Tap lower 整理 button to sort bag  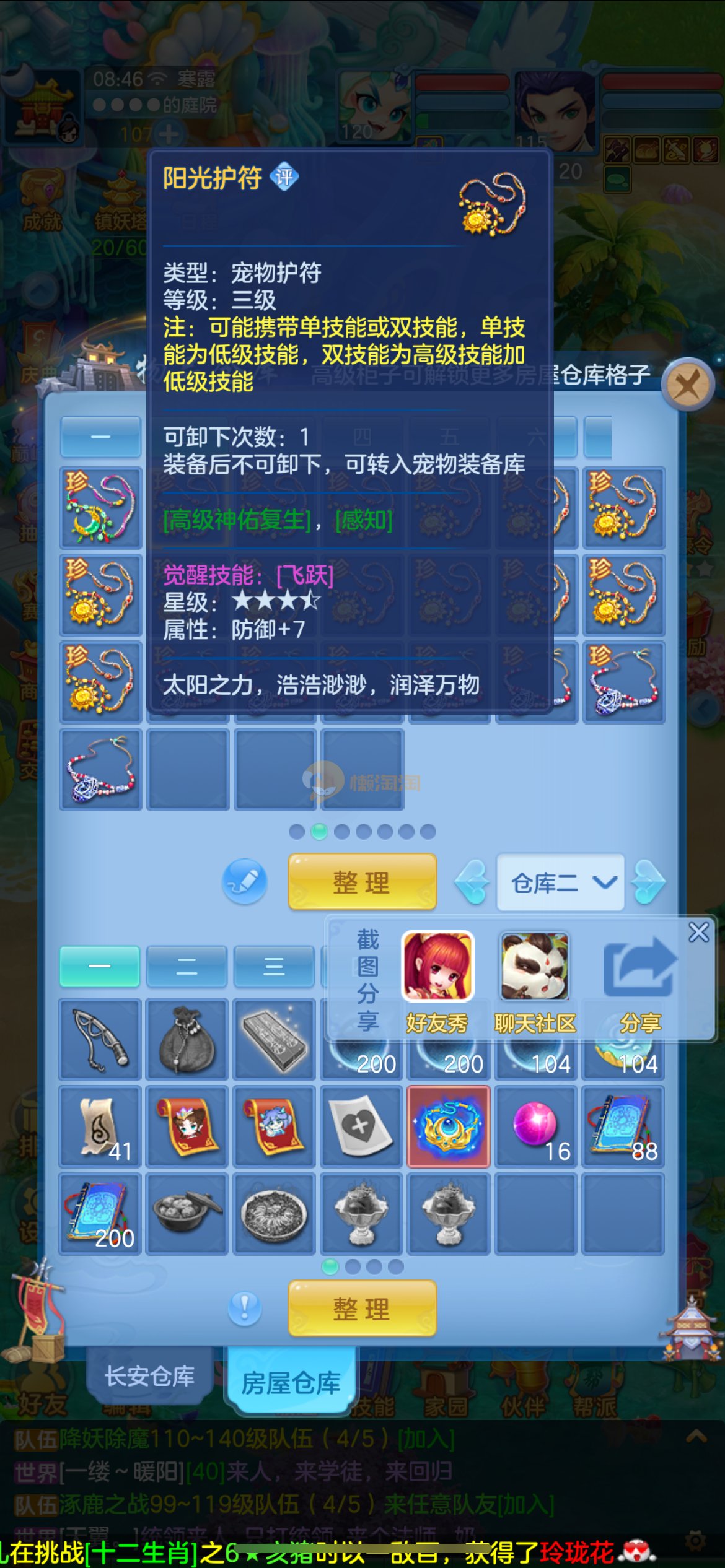pyautogui.click(x=362, y=1309)
